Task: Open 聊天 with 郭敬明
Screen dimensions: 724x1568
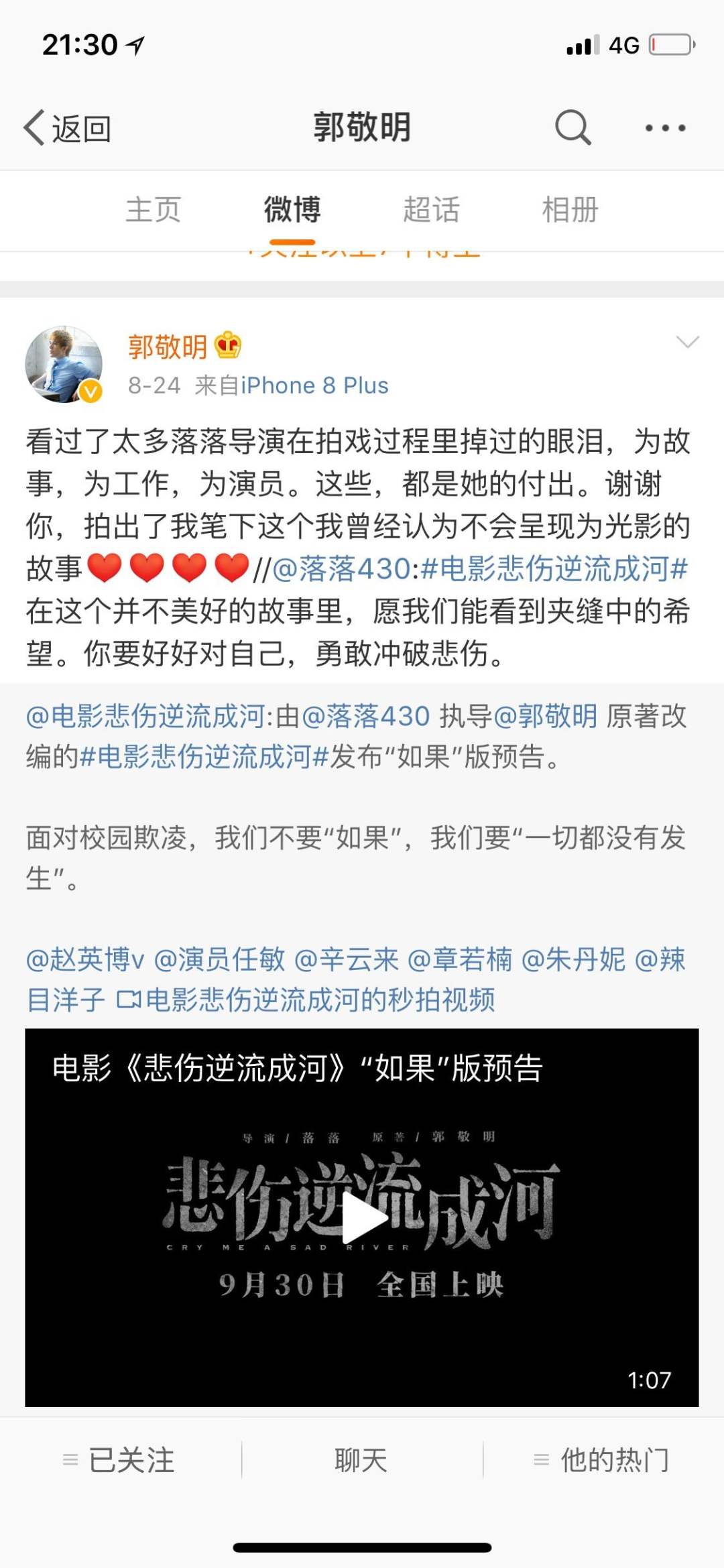Action: 361,1459
